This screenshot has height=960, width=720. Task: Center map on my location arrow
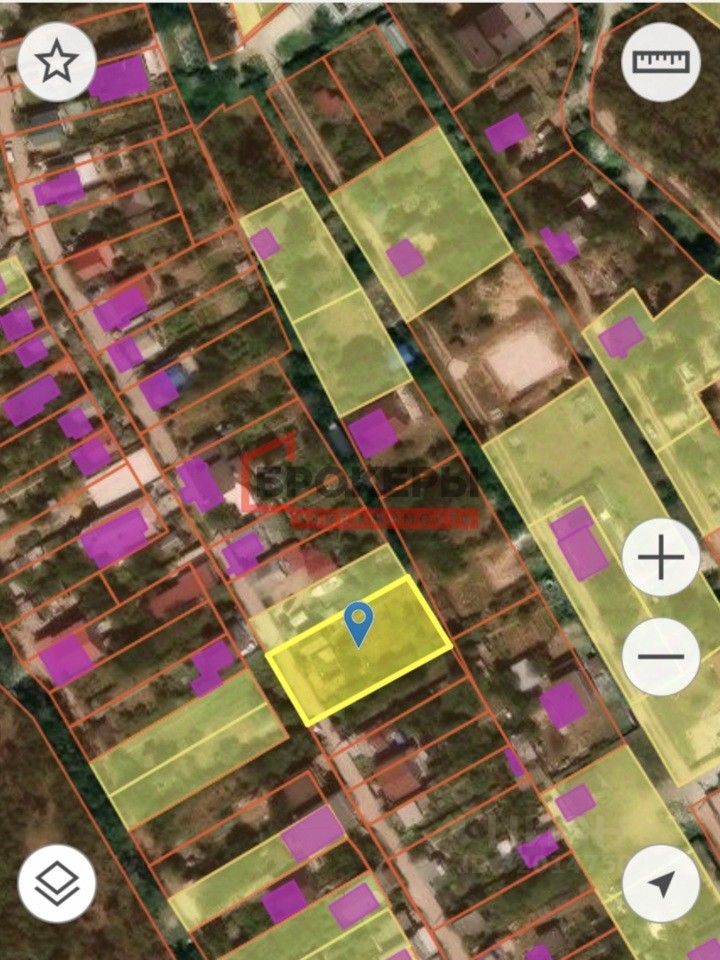tap(661, 883)
